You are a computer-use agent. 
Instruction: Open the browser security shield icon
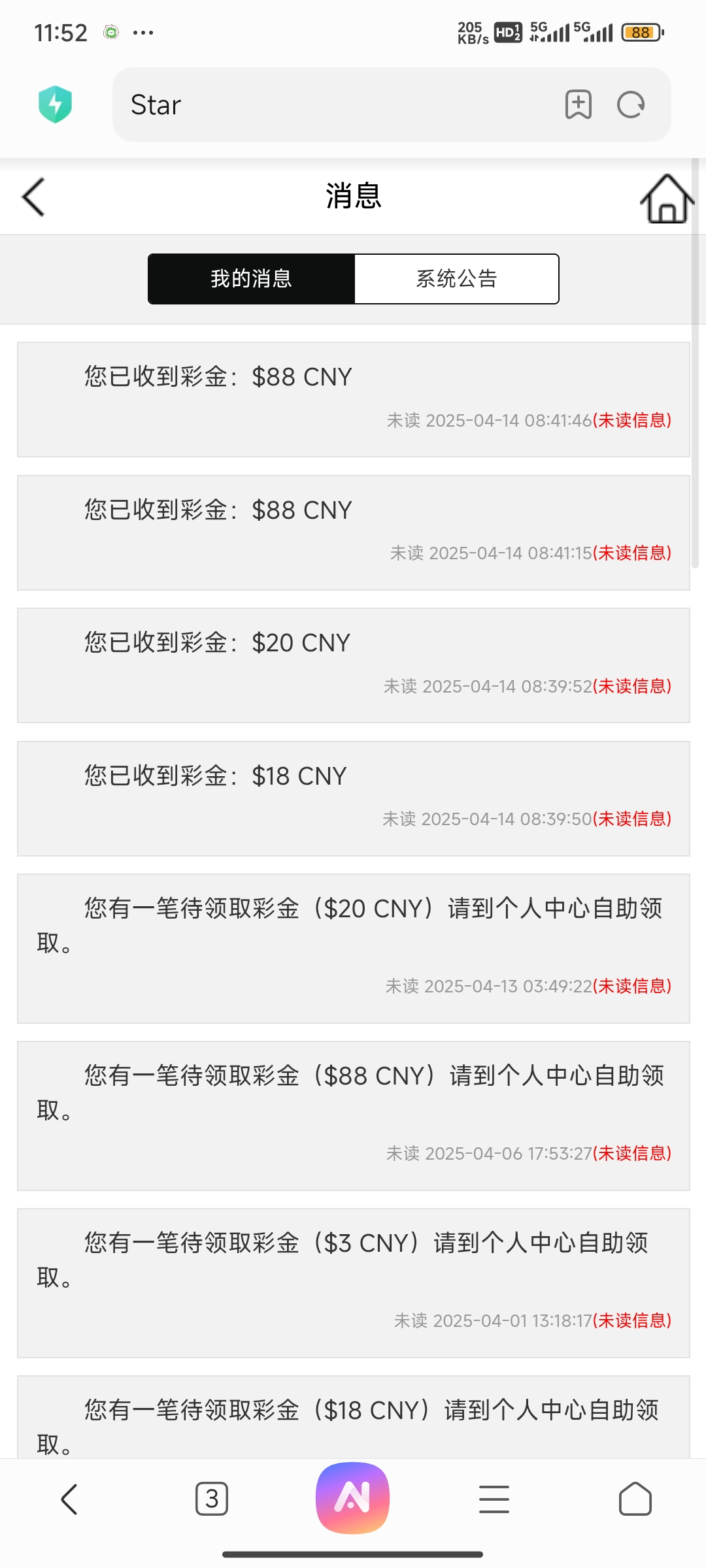coord(56,105)
